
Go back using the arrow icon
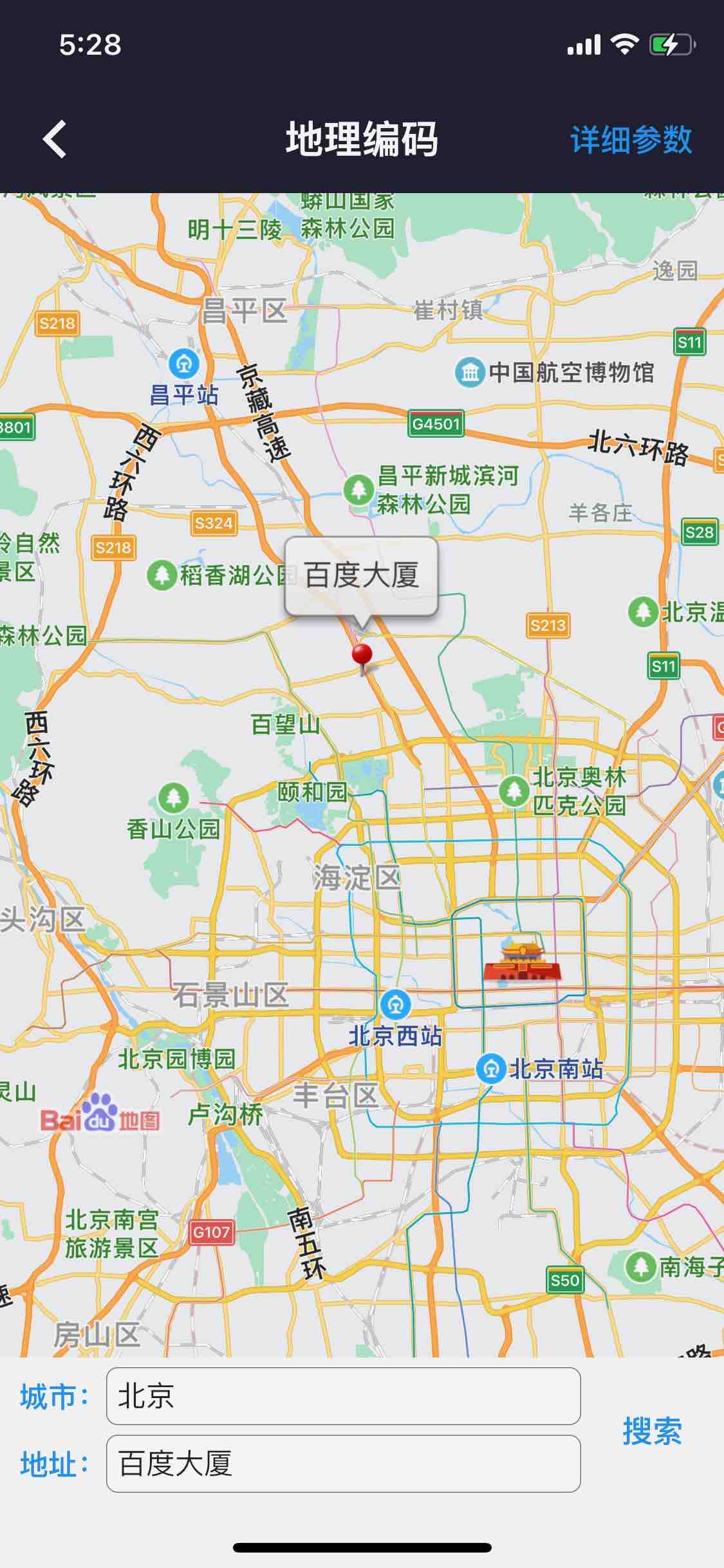[55, 139]
